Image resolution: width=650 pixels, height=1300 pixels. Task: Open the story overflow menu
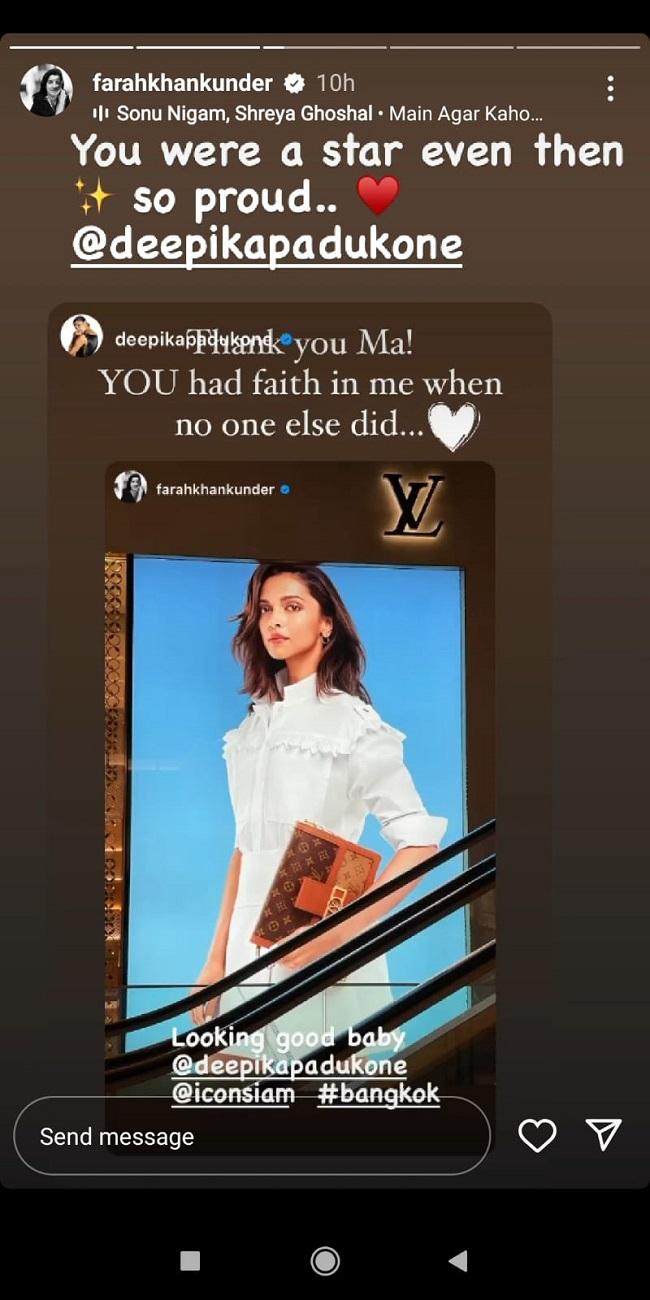[610, 89]
